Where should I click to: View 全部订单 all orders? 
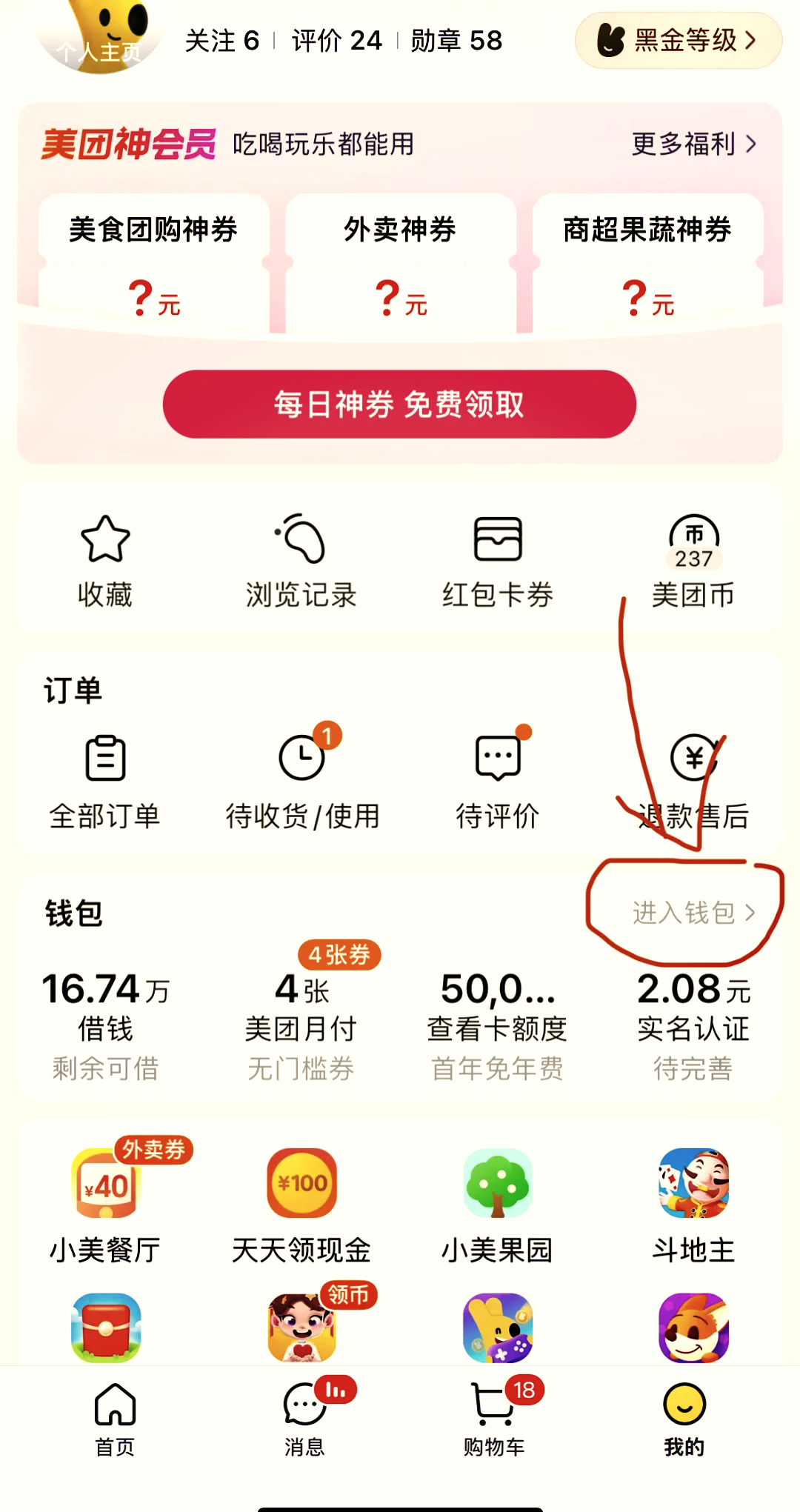pos(104,783)
